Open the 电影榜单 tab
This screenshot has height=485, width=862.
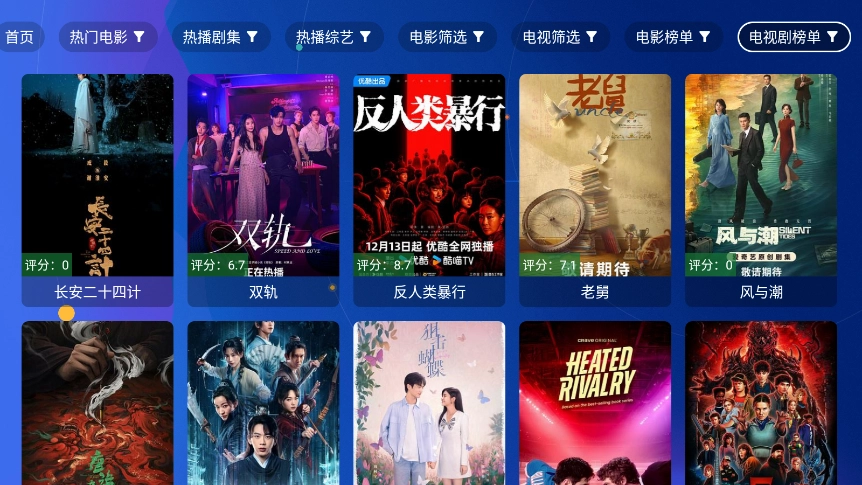pos(674,37)
